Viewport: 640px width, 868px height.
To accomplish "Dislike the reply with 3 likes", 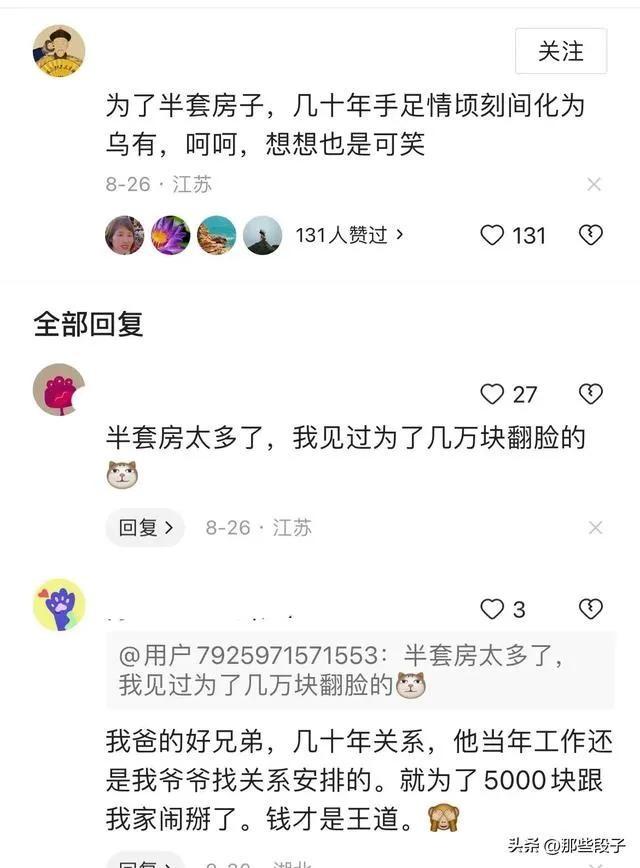I will [591, 609].
